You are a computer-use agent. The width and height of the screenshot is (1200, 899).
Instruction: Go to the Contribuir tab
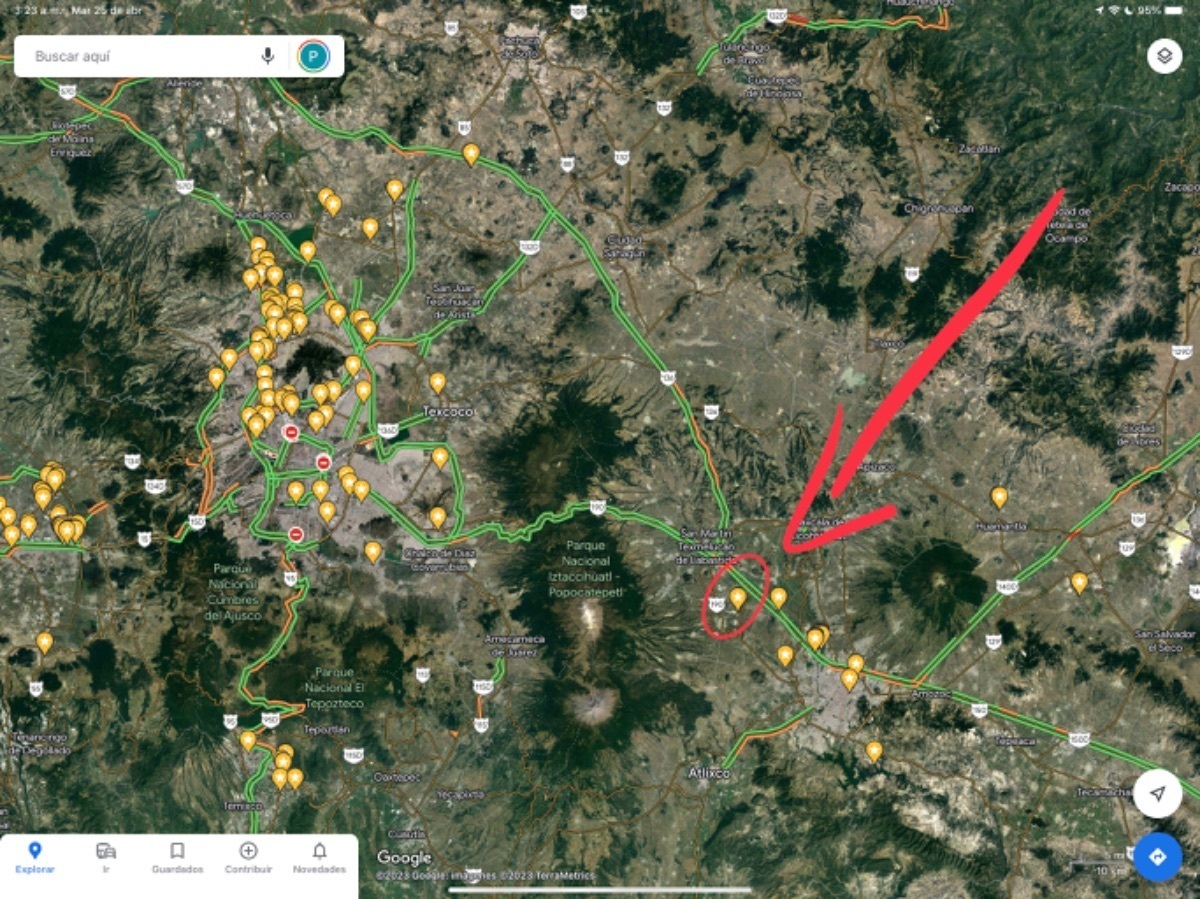(248, 857)
